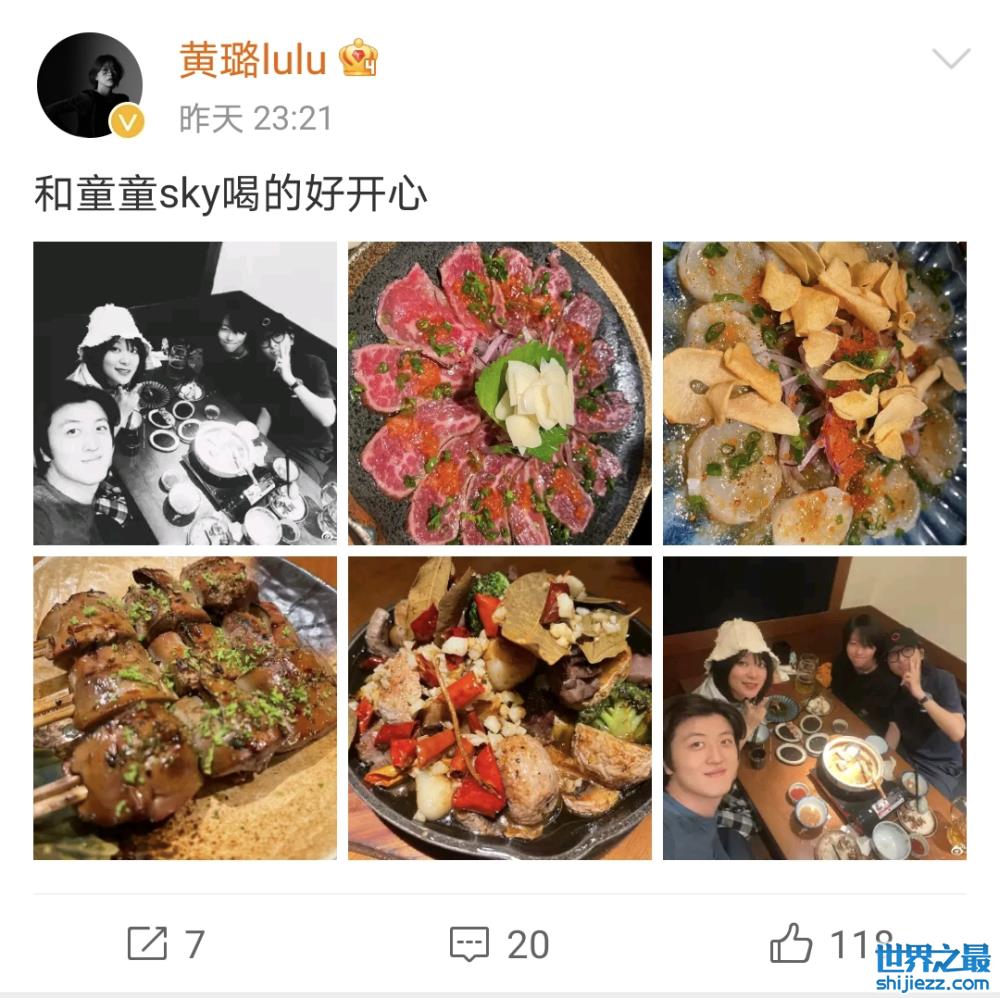1000x998 pixels.
Task: Open the 黄璐lulu username link
Action: click(253, 60)
